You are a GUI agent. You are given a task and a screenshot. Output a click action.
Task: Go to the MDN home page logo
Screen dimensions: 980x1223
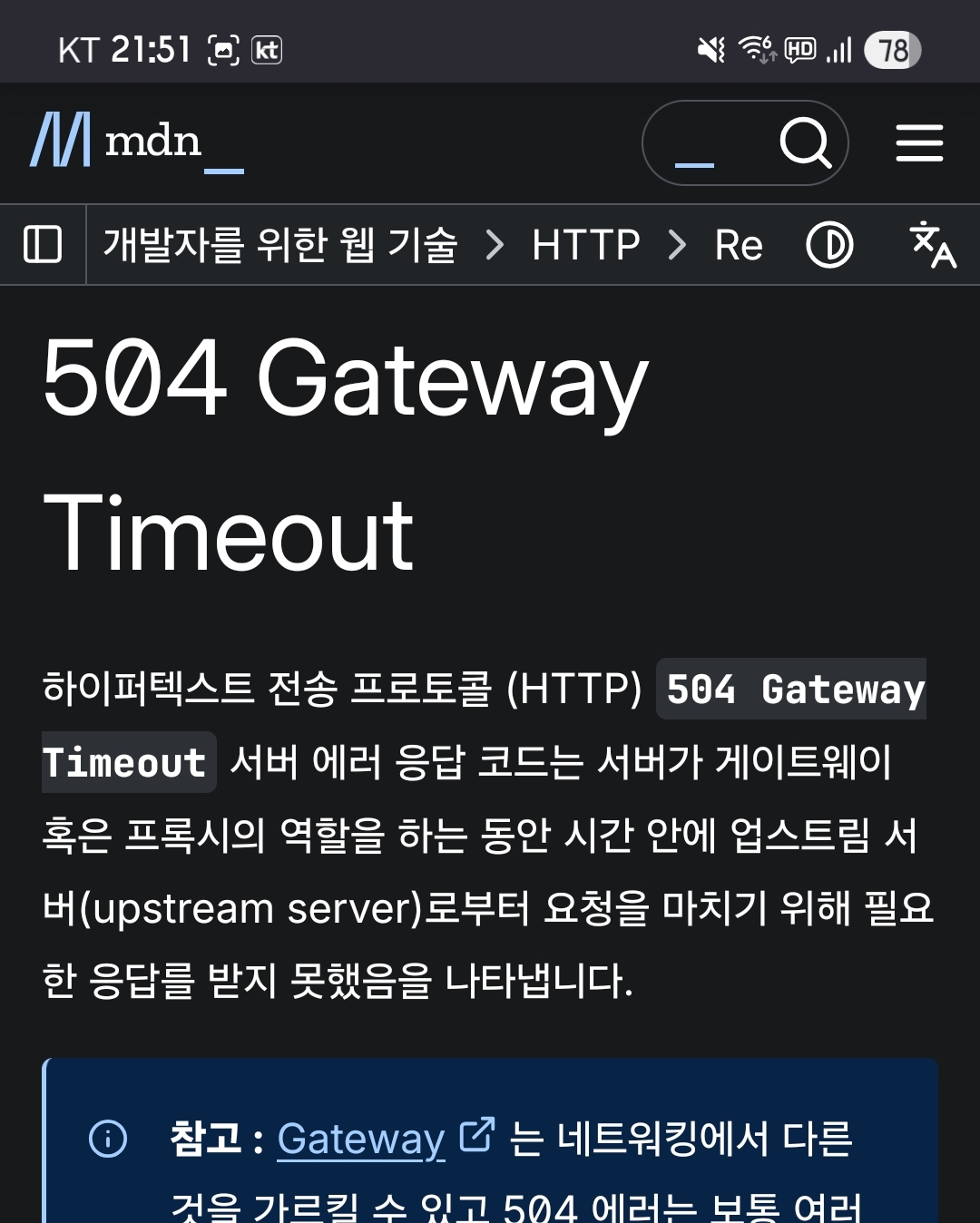(136, 142)
